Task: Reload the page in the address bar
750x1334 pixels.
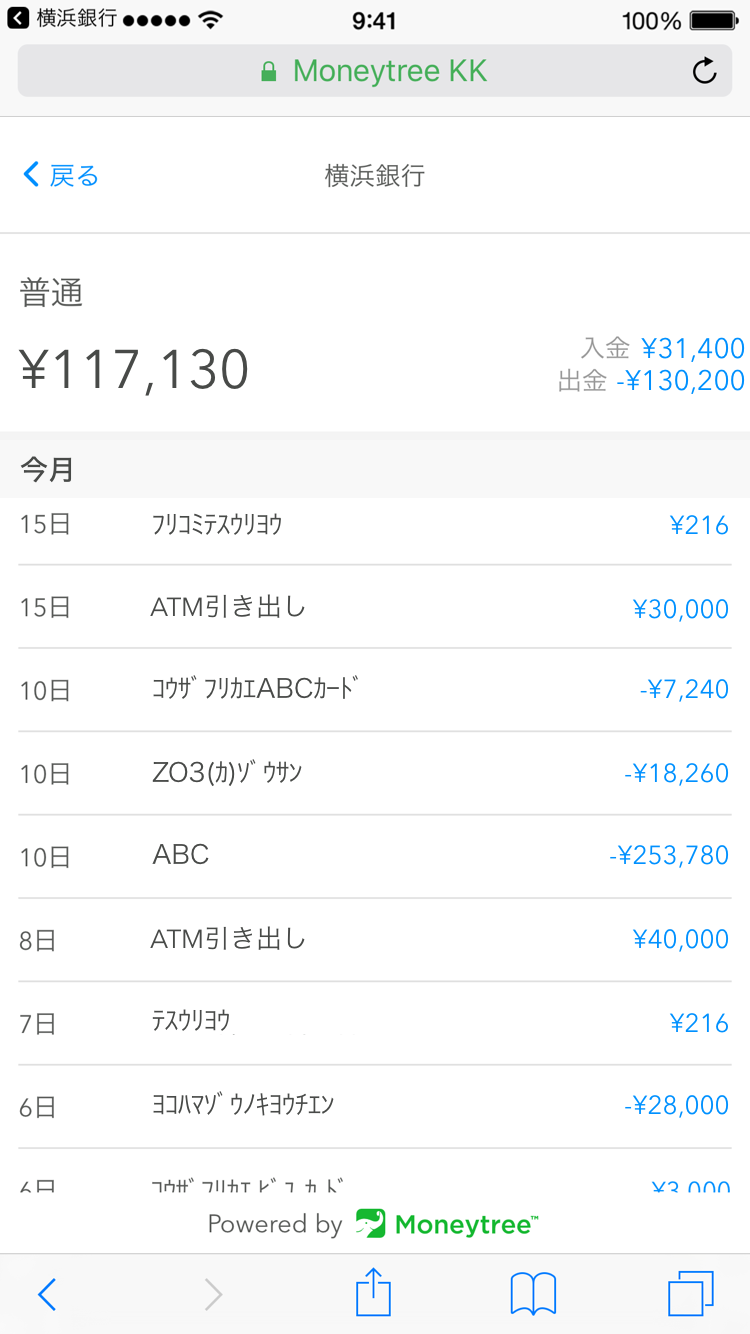Action: [704, 71]
